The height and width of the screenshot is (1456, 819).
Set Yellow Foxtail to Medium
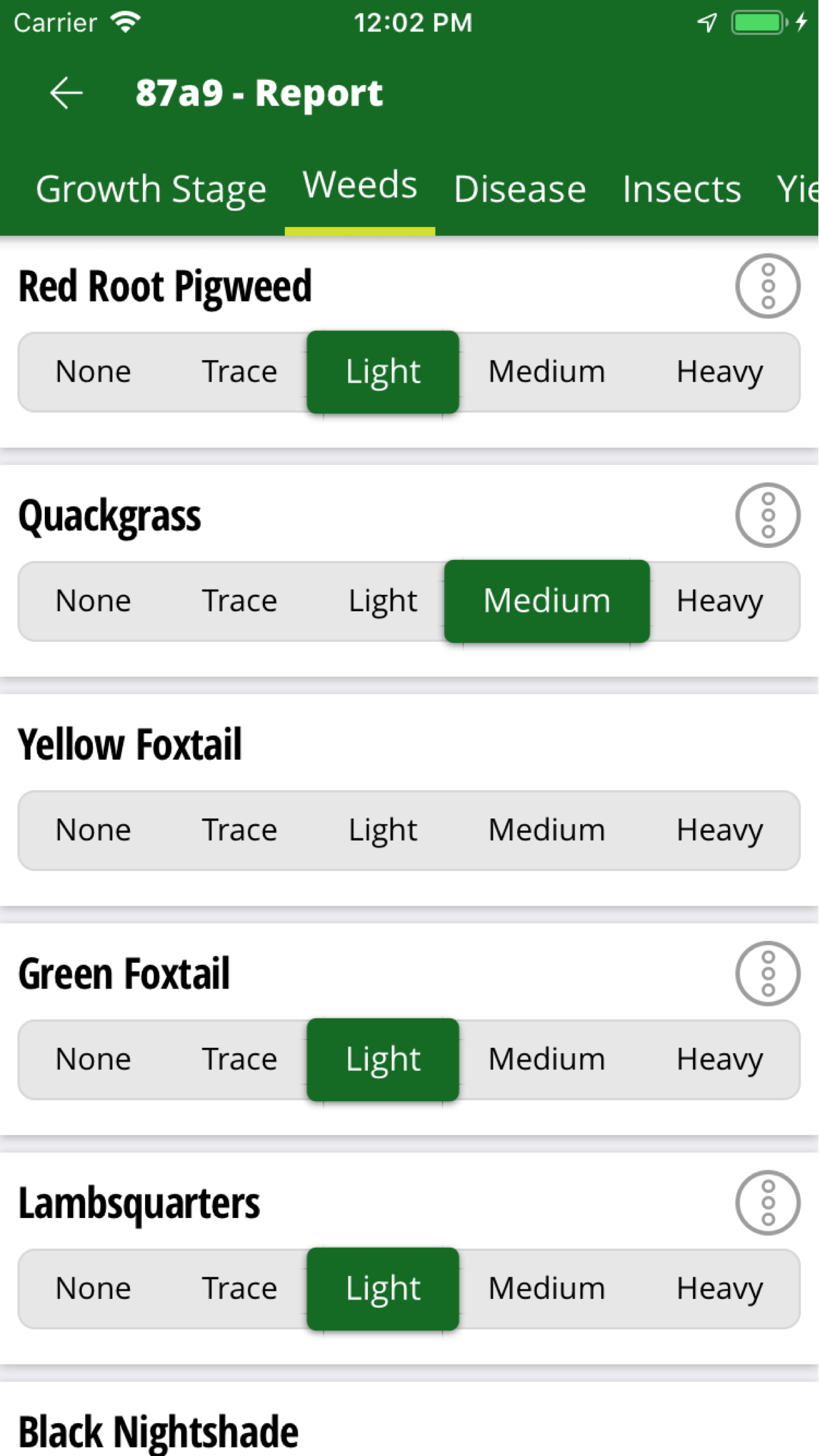(547, 830)
